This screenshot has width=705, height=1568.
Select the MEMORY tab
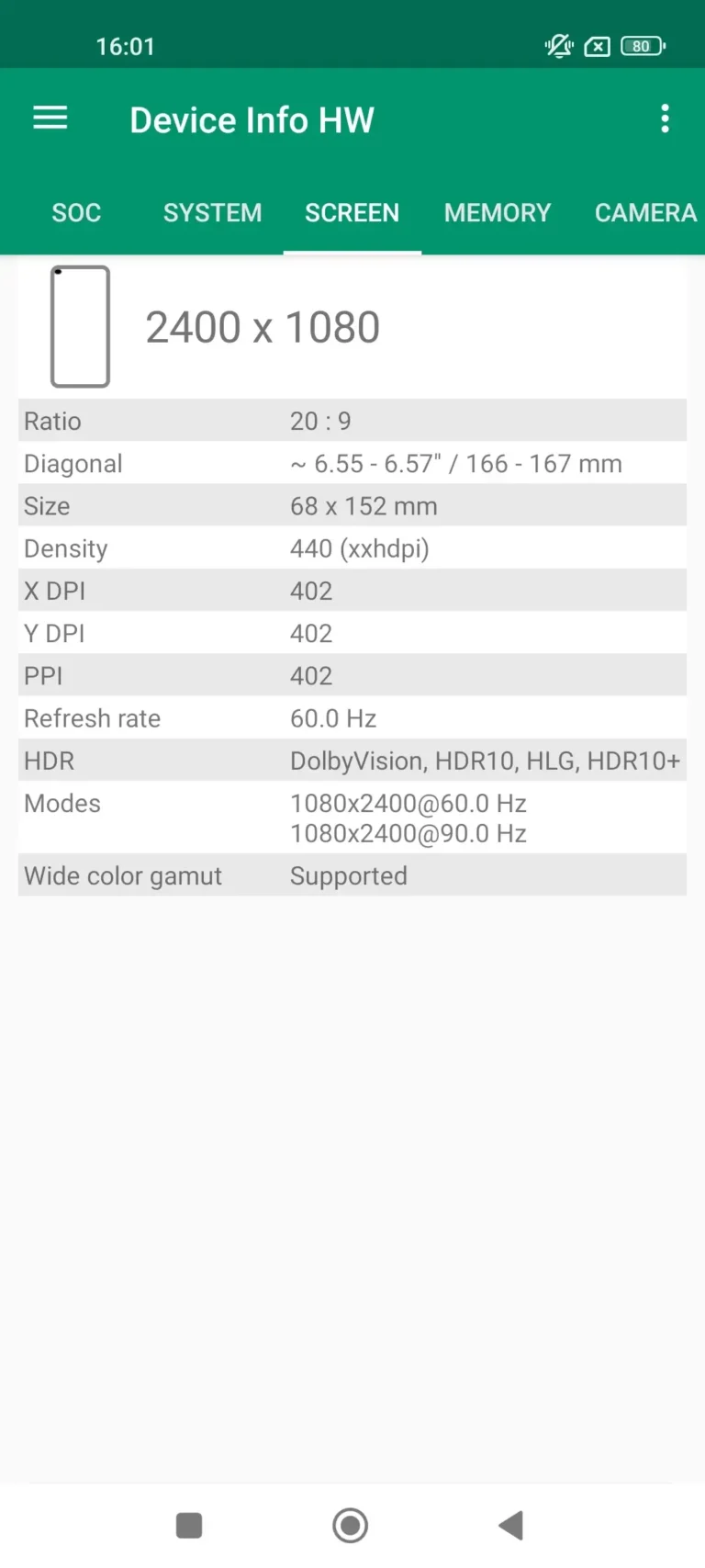(497, 212)
